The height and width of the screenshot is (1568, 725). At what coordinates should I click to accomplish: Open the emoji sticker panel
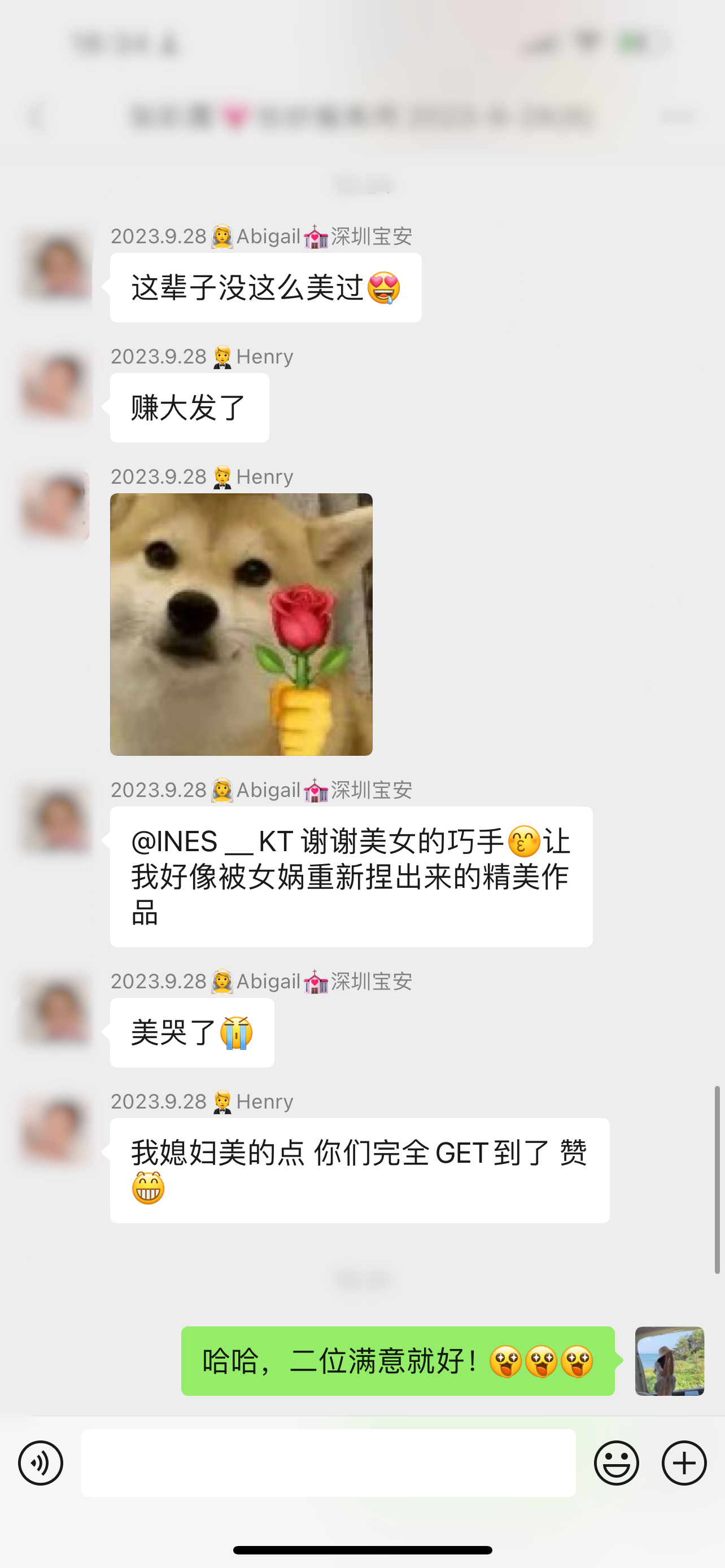(616, 1462)
